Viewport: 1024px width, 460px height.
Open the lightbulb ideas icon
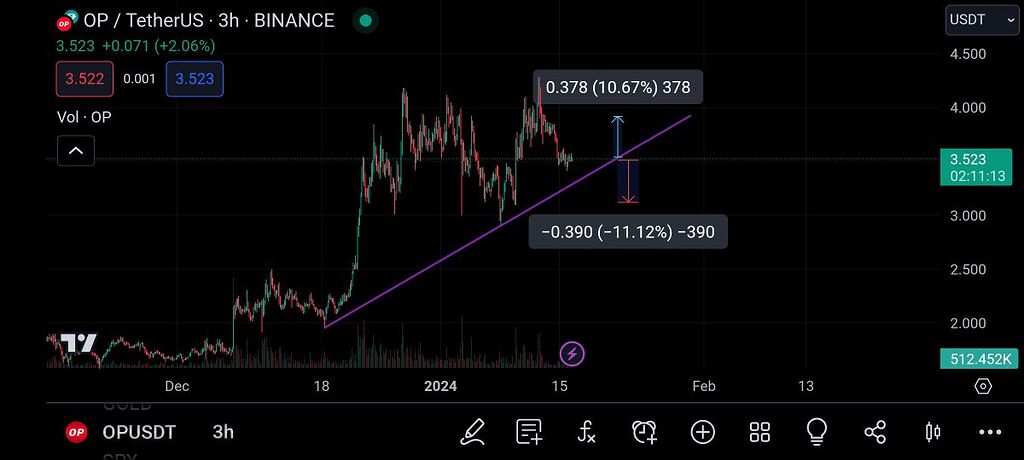[x=817, y=432]
